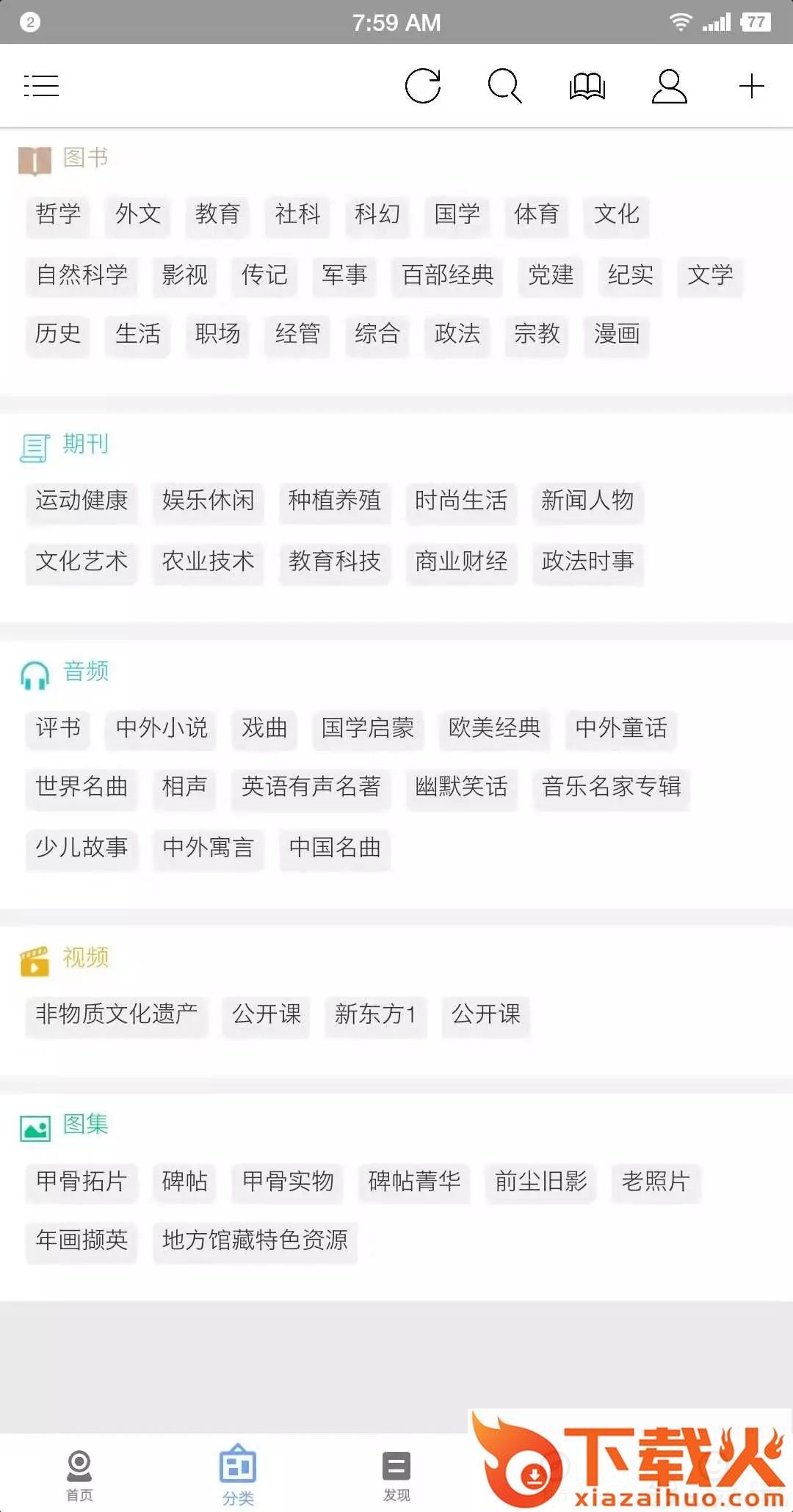Open the 甲骨拓片 image collection
This screenshot has width=793, height=1512.
[82, 1182]
